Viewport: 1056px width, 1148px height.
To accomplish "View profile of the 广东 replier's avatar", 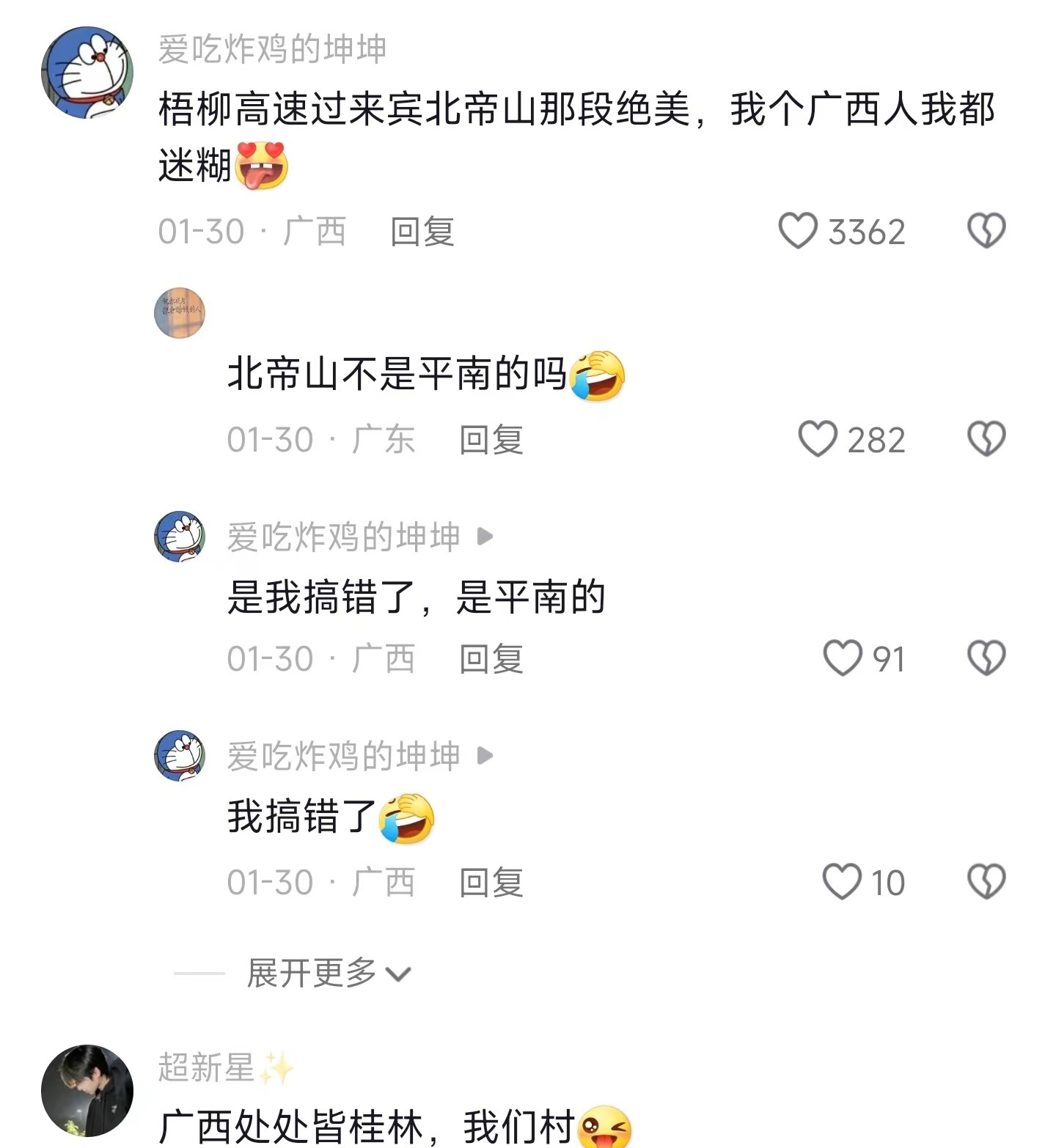I will 180,313.
